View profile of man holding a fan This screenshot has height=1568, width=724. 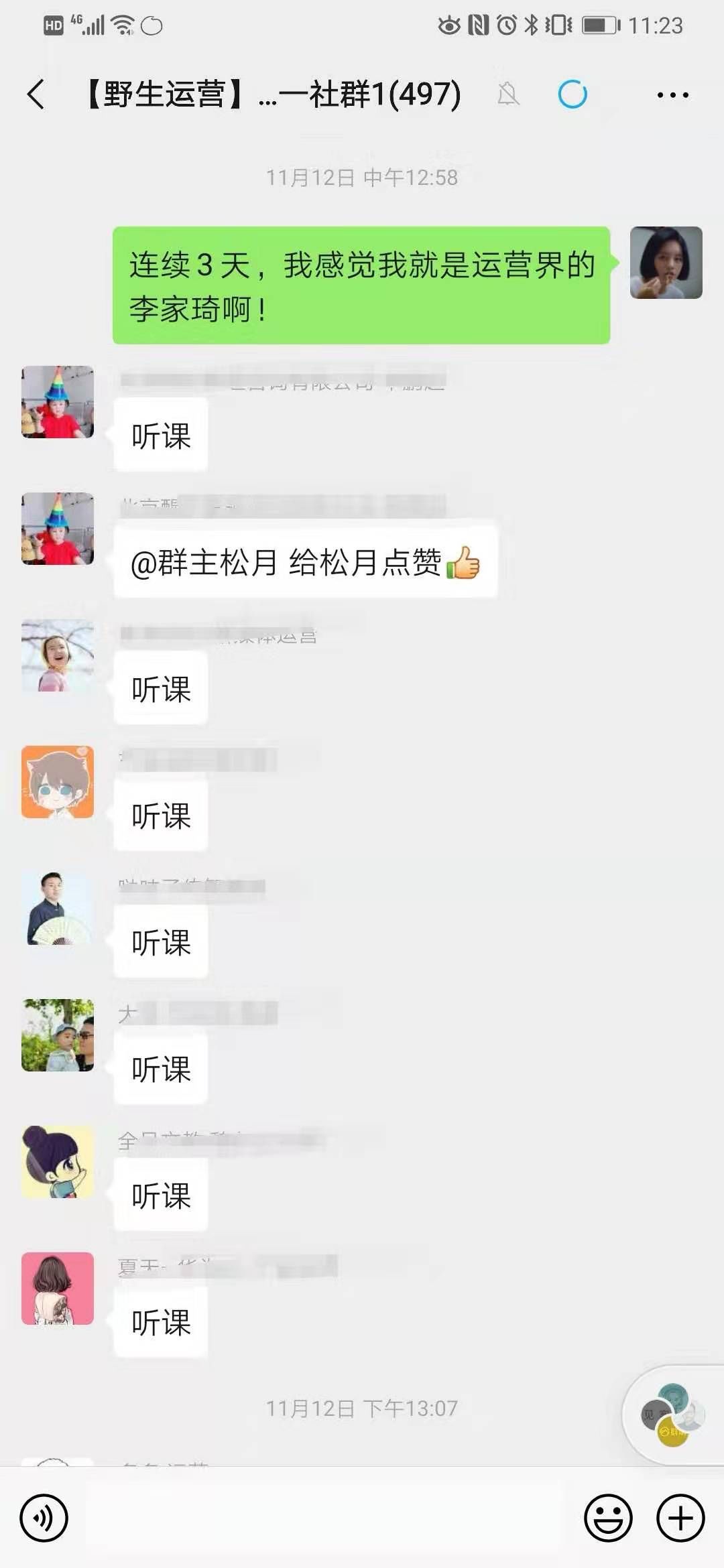(58, 909)
